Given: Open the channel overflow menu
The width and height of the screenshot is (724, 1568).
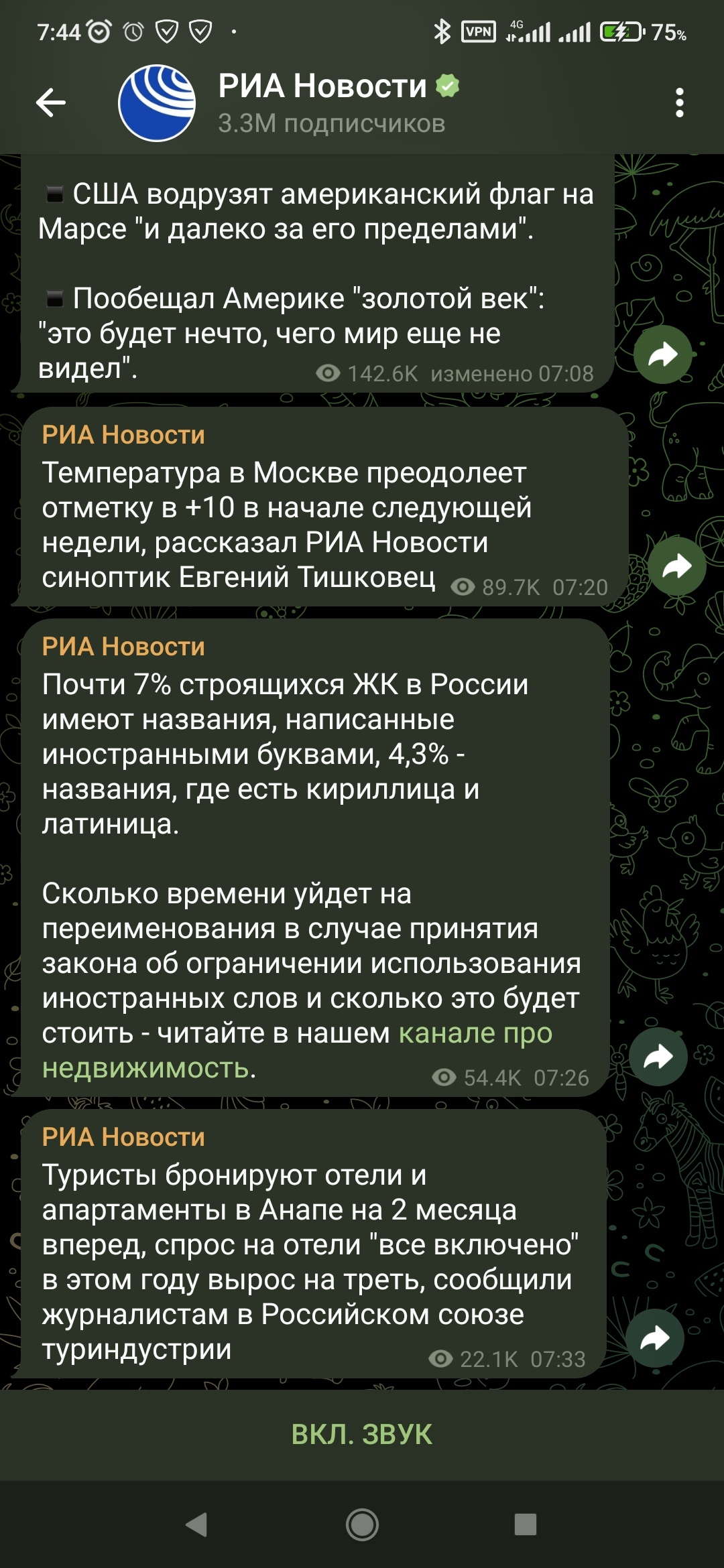Looking at the screenshot, I should point(679,103).
